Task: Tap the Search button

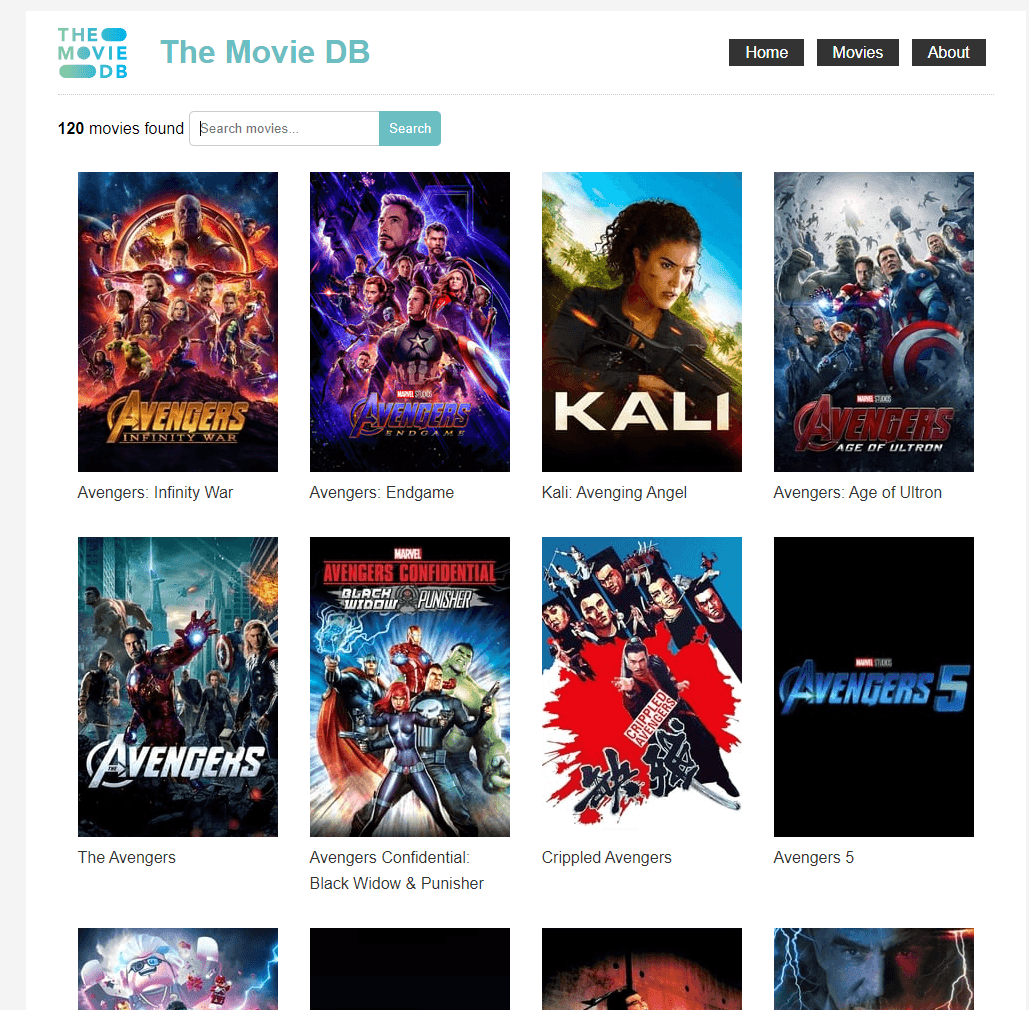Action: point(410,128)
